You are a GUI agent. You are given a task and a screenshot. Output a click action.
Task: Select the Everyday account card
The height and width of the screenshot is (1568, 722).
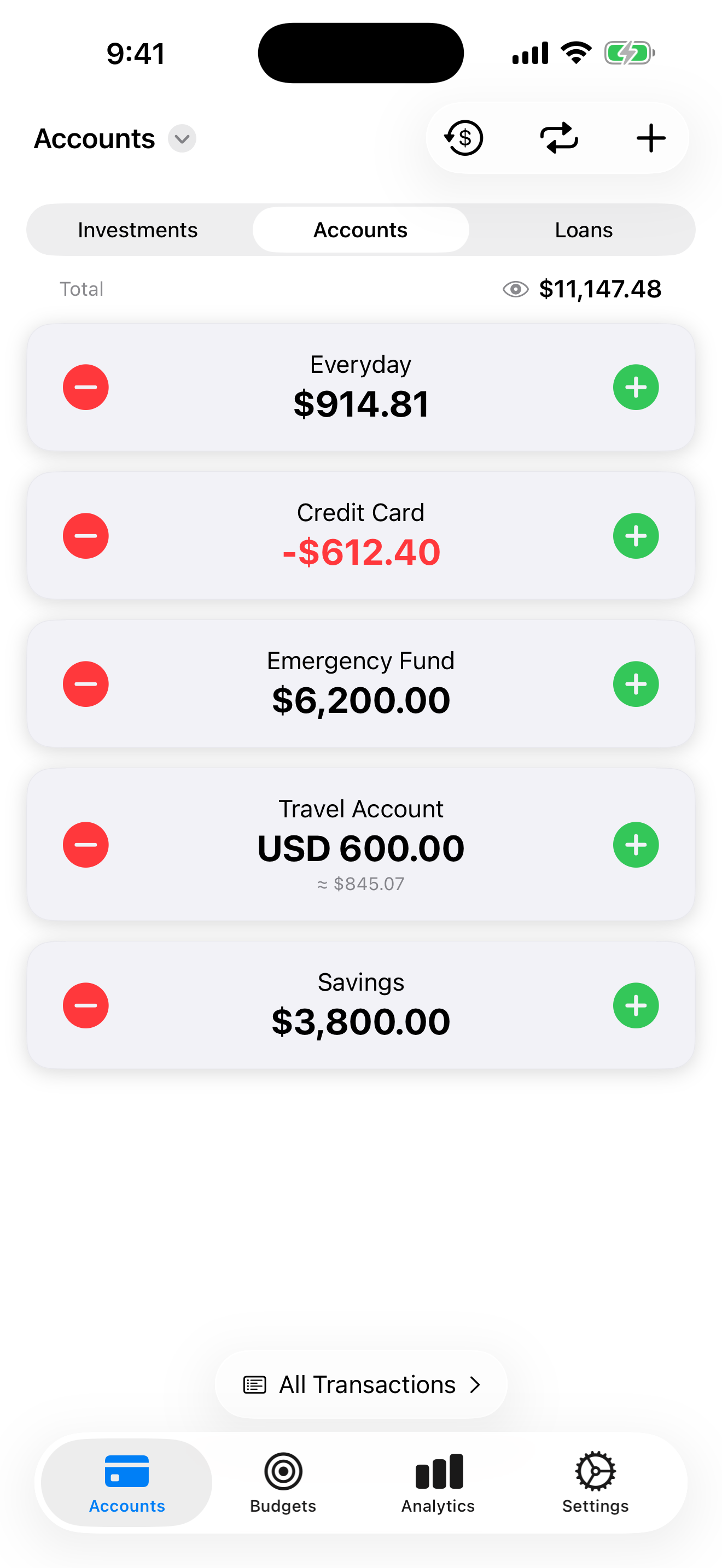coord(360,387)
